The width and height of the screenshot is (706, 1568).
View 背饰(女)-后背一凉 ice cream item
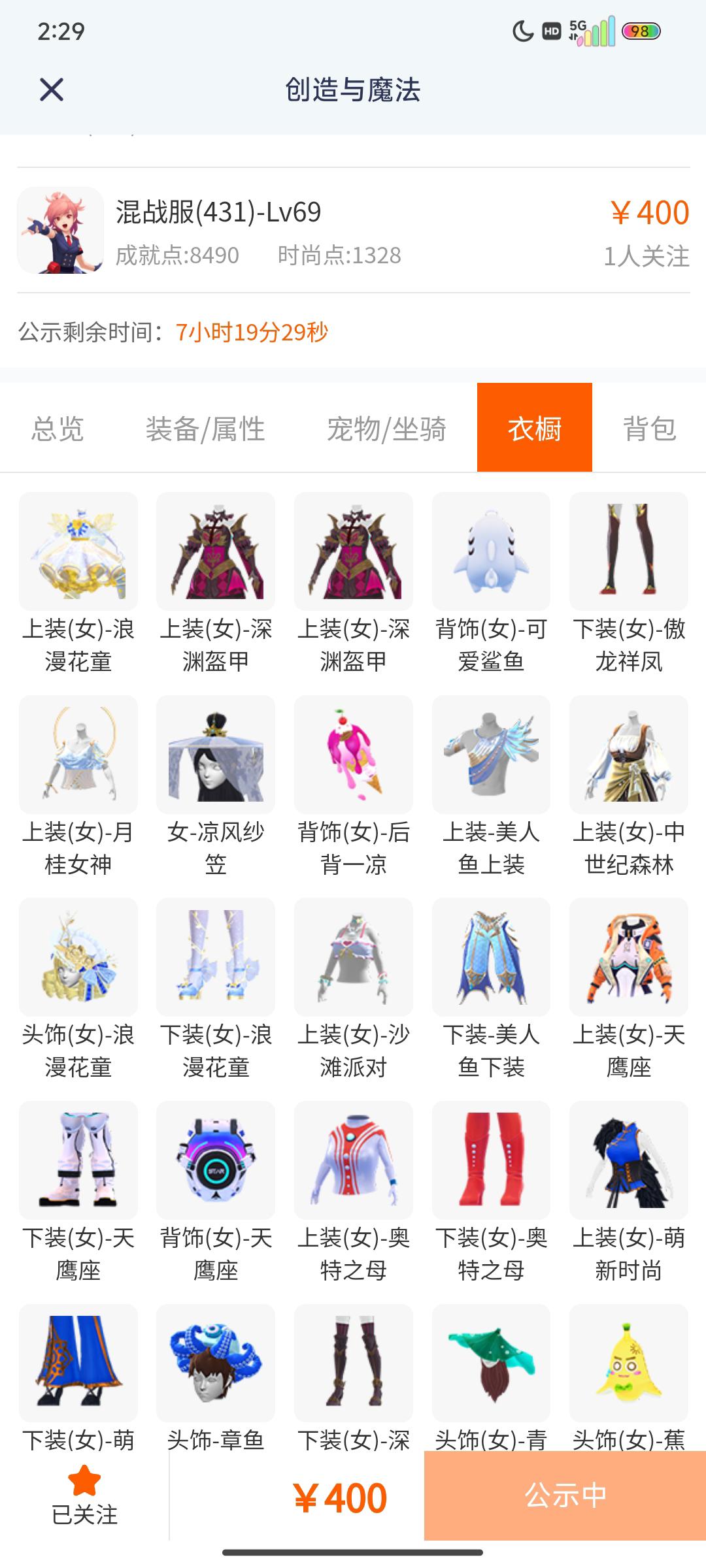point(353,754)
